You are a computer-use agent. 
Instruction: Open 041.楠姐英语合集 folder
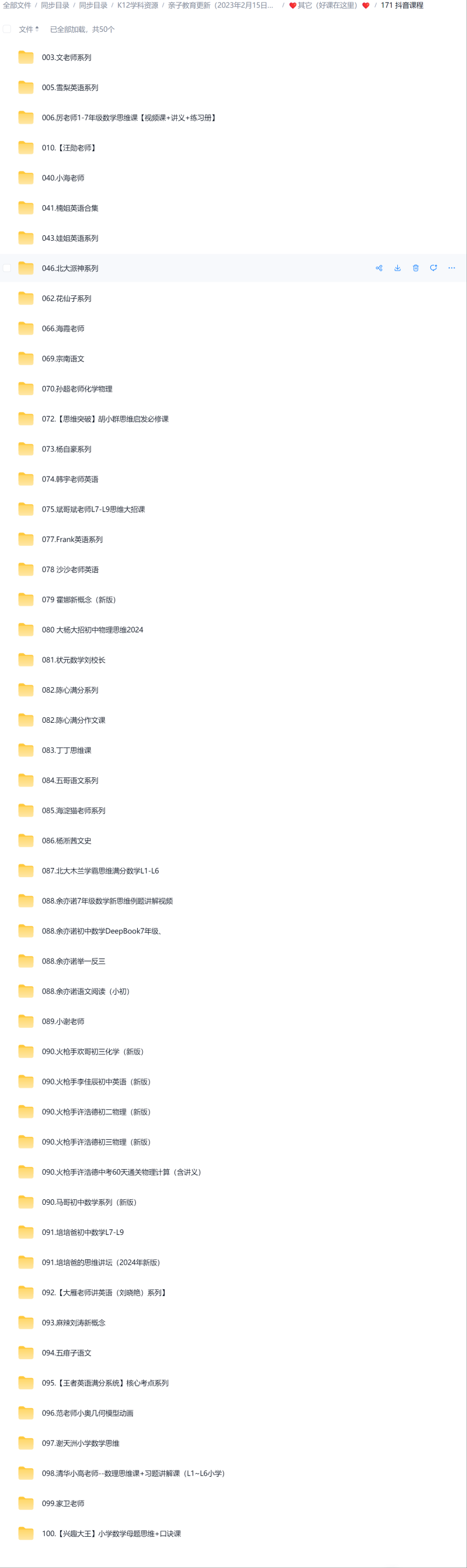point(70,208)
